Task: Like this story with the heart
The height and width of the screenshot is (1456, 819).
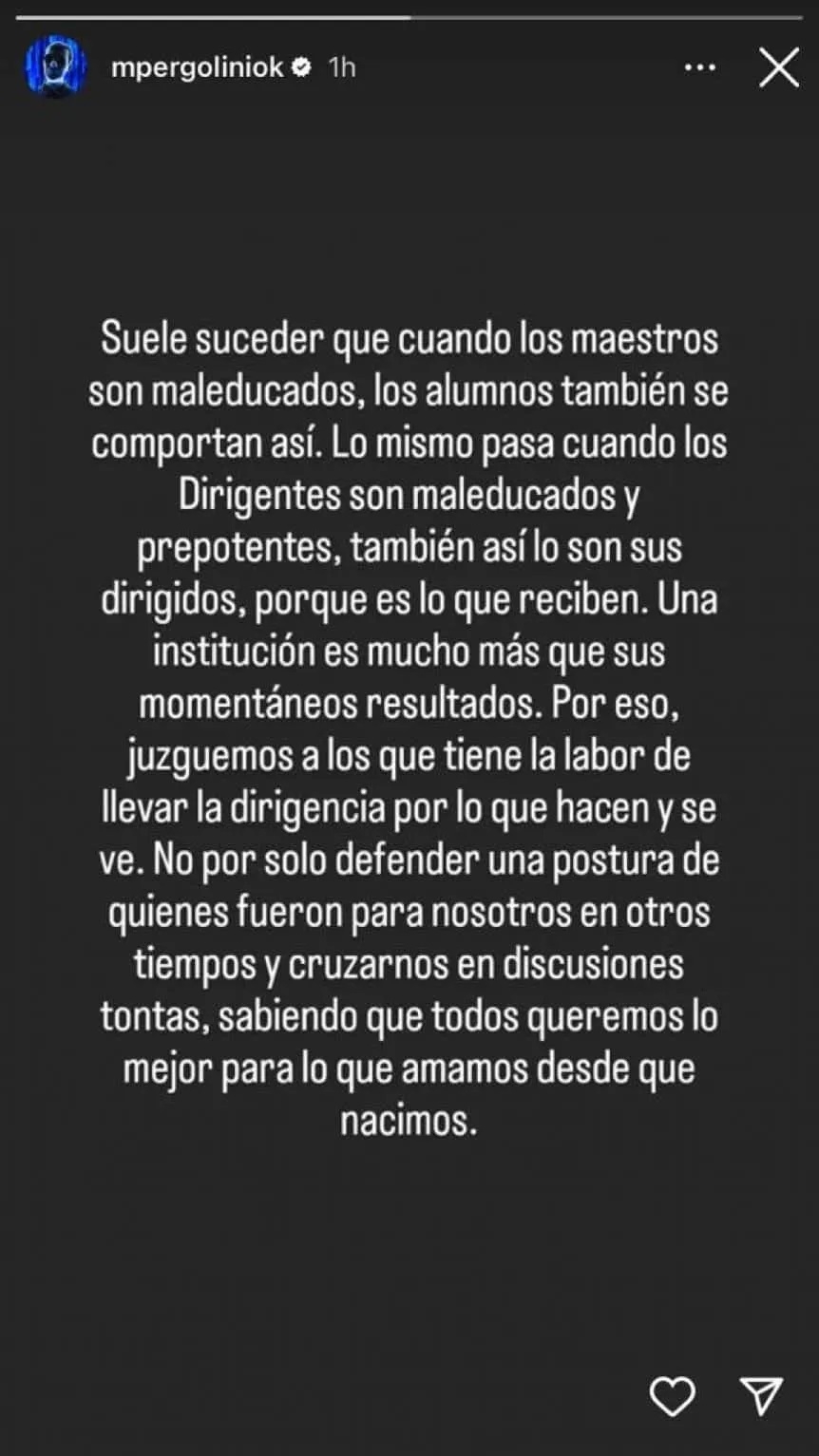Action: point(672,1395)
